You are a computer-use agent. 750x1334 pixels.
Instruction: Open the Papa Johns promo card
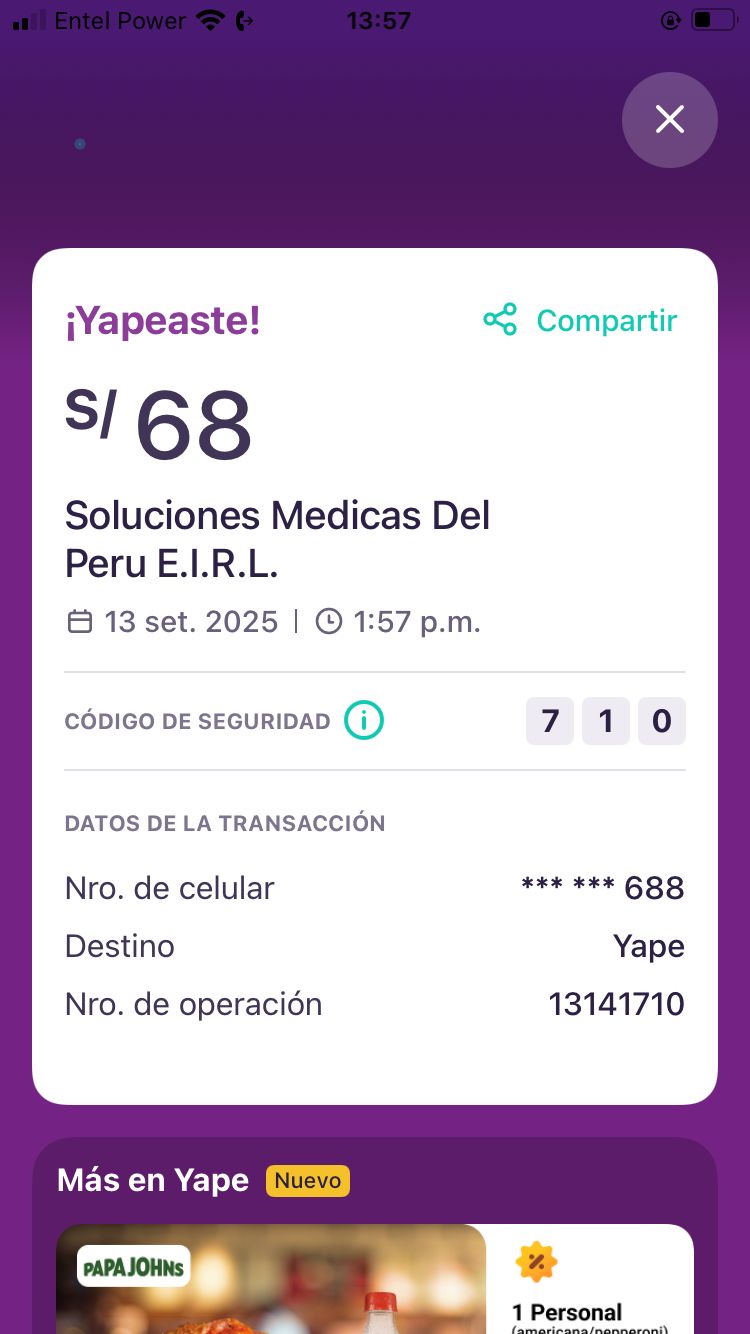(374, 1280)
